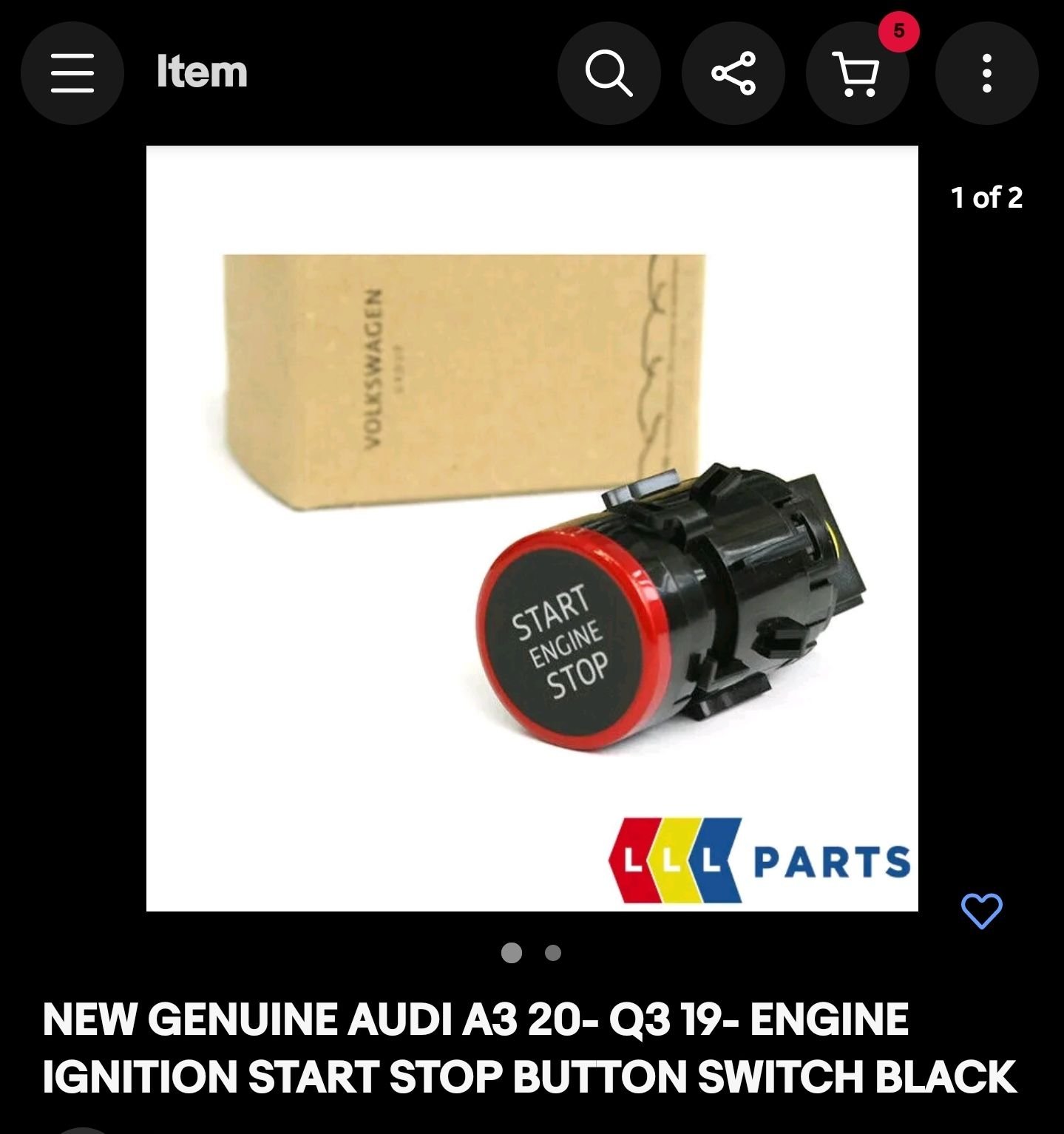Open the shopping cart with 5 items

pos(857,73)
